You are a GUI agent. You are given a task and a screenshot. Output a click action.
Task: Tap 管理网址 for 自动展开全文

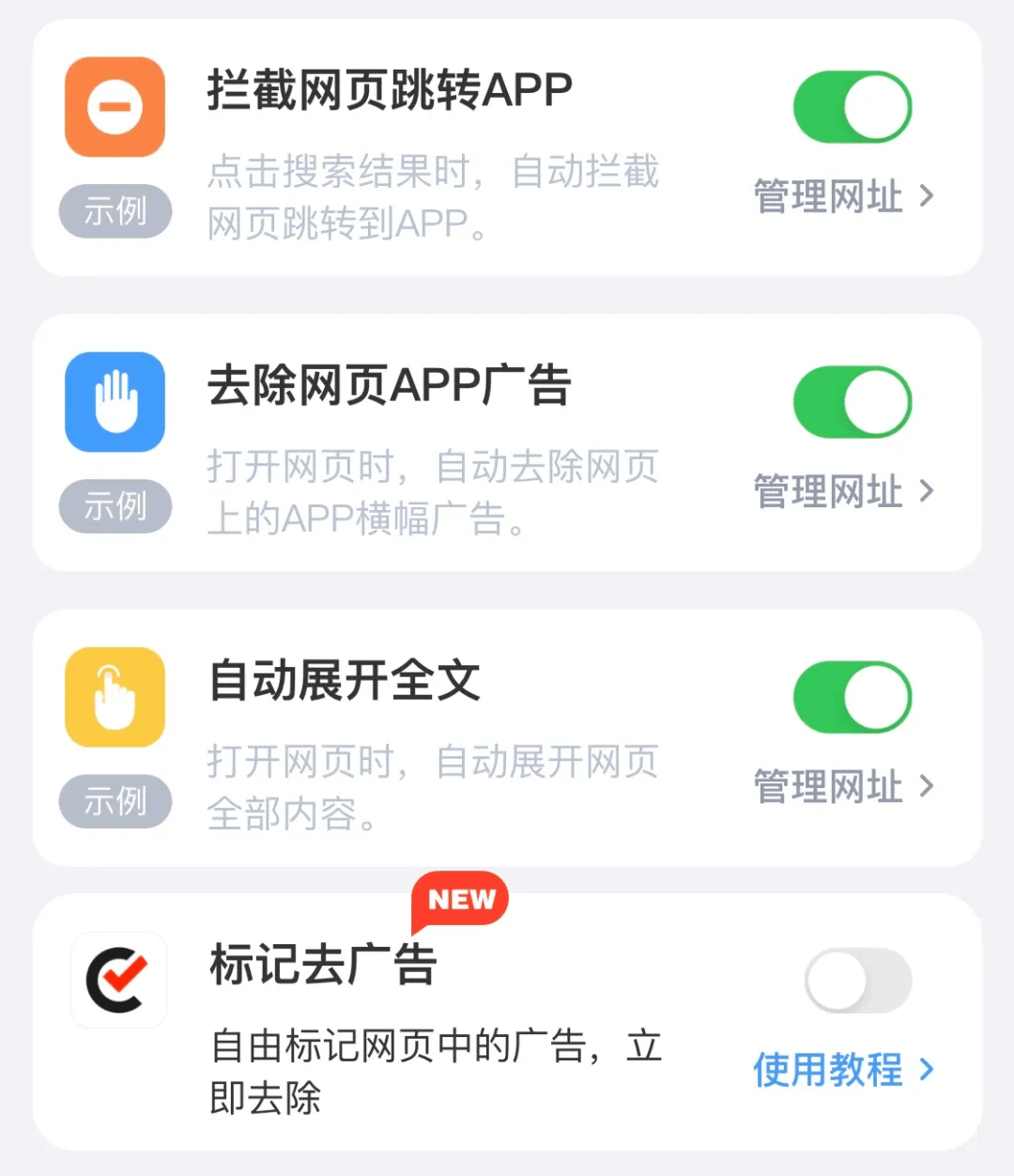[843, 786]
